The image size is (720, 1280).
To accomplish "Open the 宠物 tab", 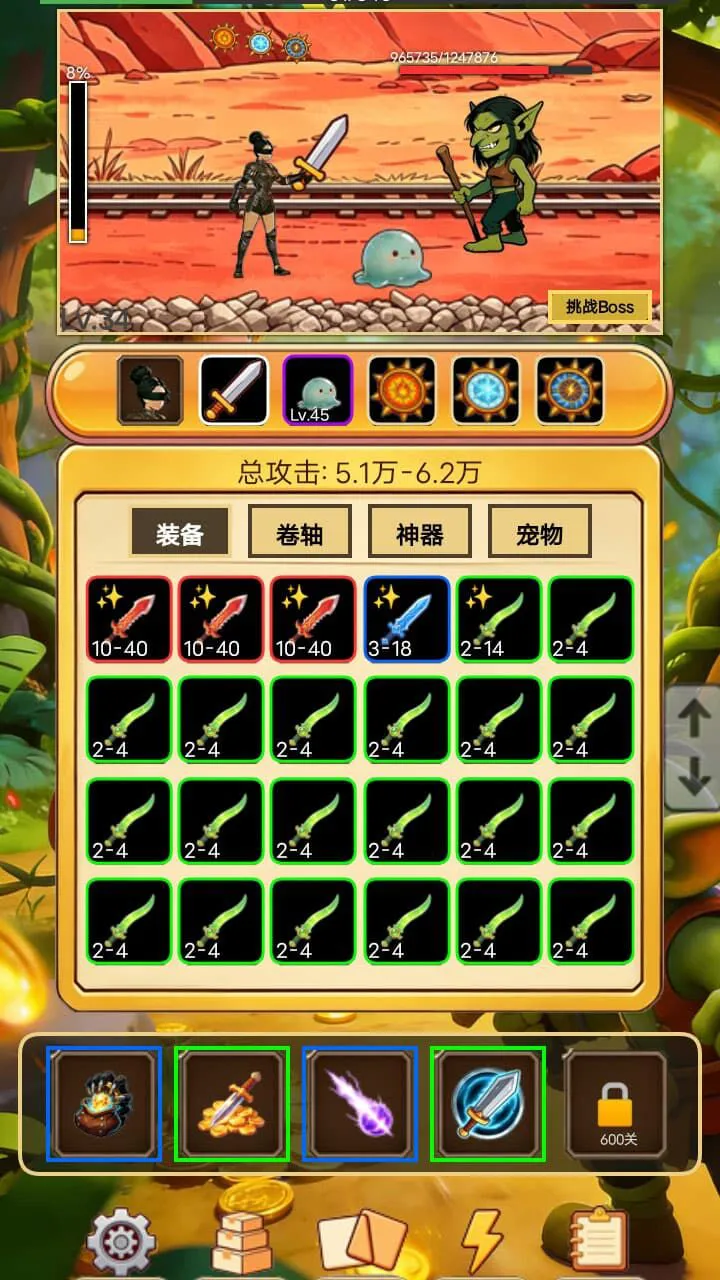I will pyautogui.click(x=539, y=532).
